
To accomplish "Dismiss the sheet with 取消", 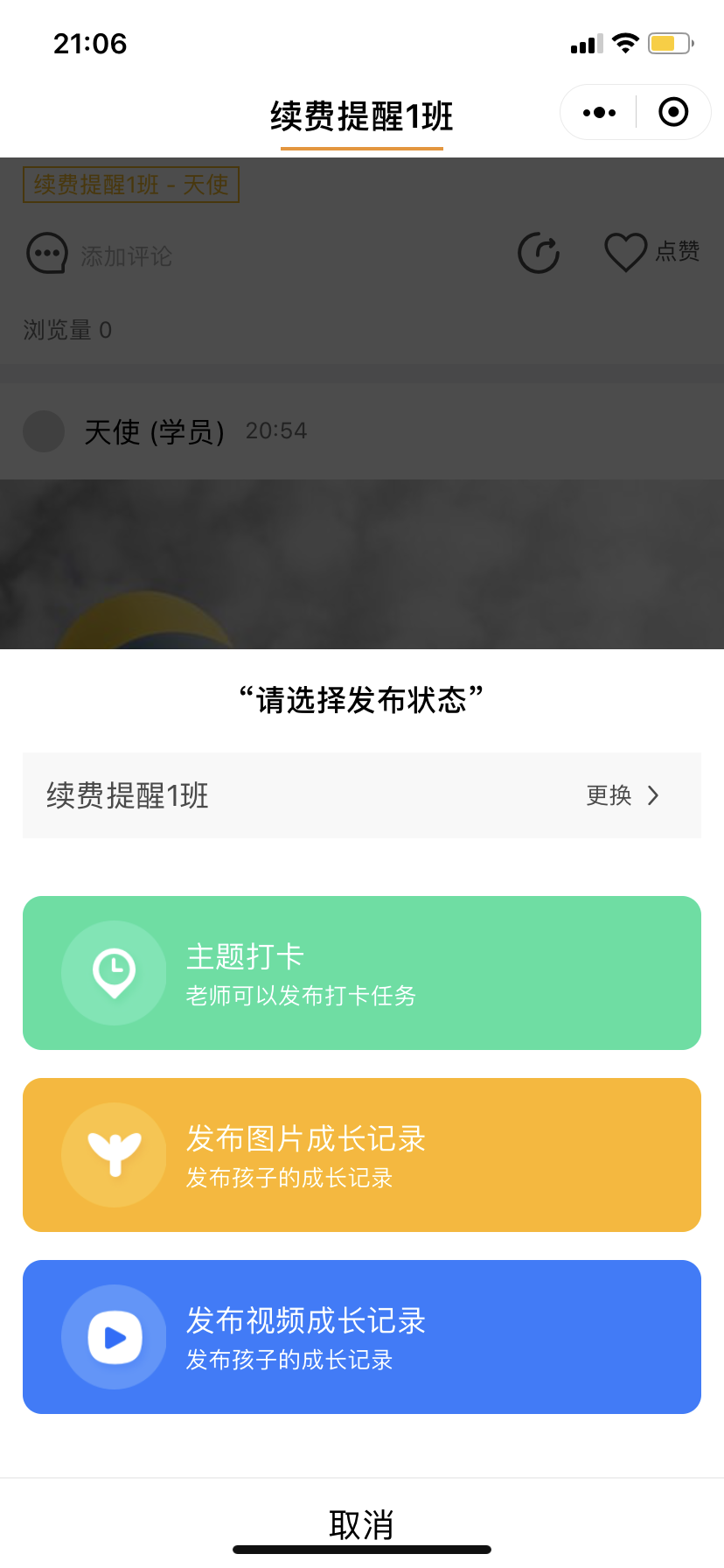I will pos(362,1524).
